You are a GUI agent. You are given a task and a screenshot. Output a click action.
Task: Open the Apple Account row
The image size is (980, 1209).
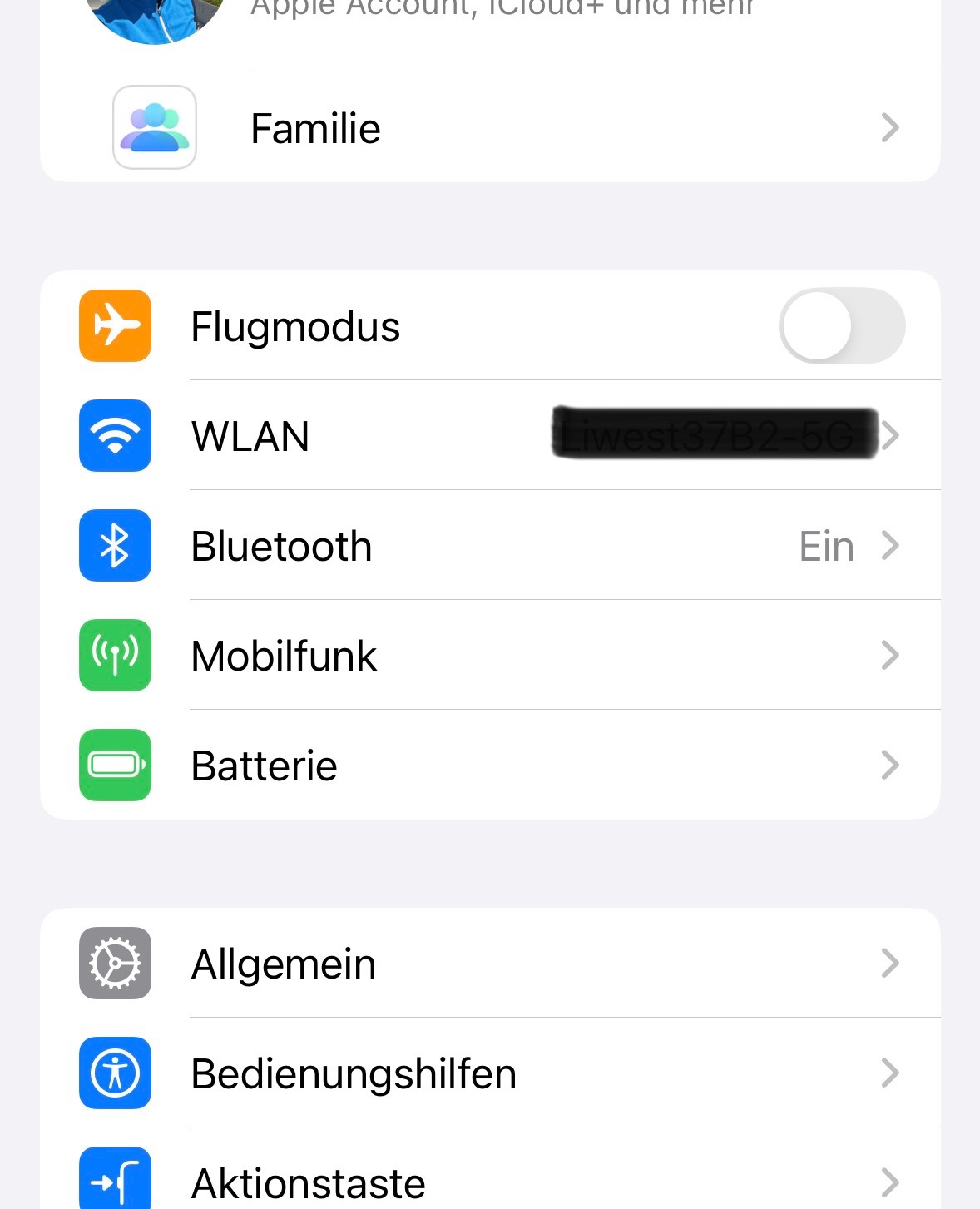499,17
